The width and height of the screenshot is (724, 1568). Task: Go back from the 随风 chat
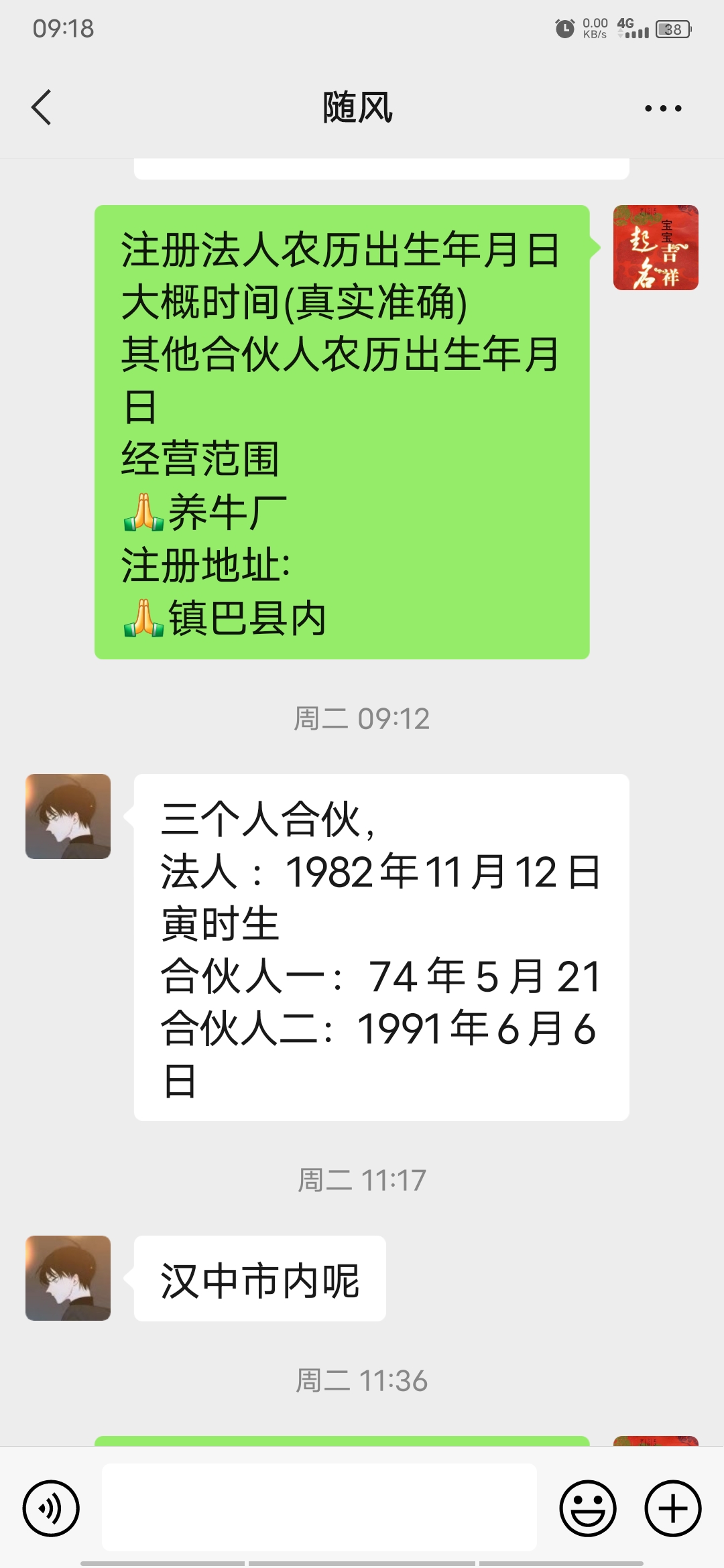point(42,107)
